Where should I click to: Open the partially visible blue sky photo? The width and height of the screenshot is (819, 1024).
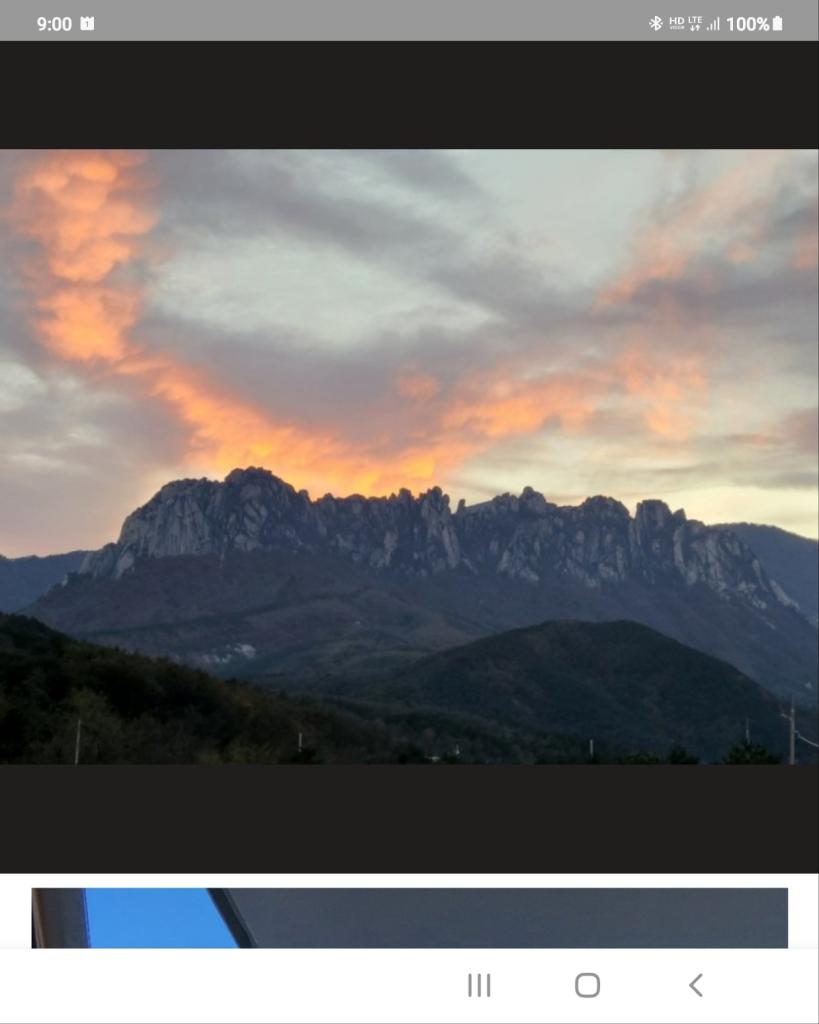click(409, 917)
